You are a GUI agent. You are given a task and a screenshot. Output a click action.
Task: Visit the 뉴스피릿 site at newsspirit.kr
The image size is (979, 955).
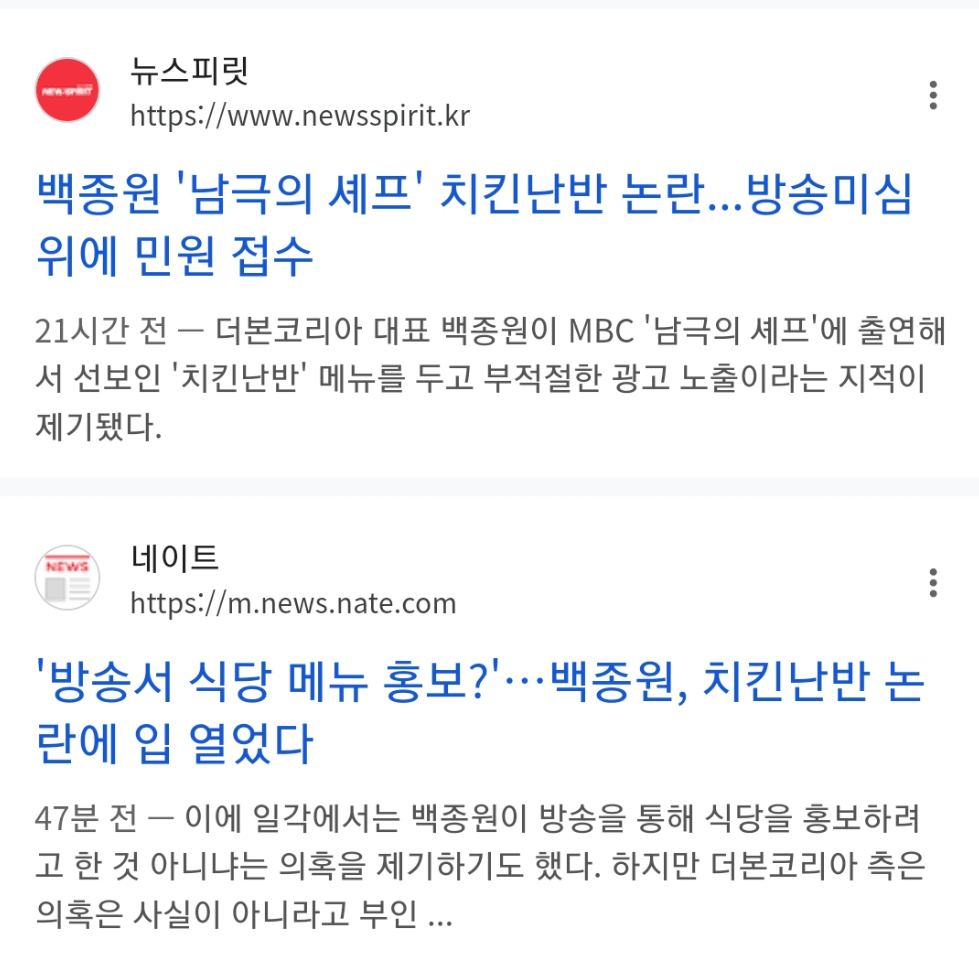(x=299, y=116)
